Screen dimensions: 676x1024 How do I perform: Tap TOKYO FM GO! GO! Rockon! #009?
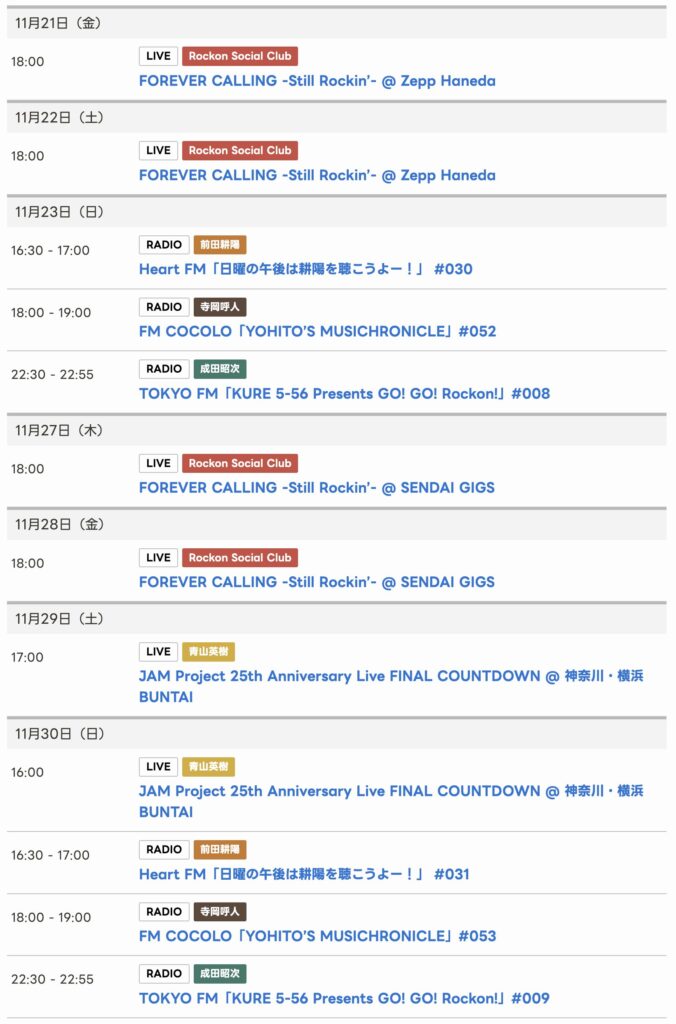pos(344,998)
